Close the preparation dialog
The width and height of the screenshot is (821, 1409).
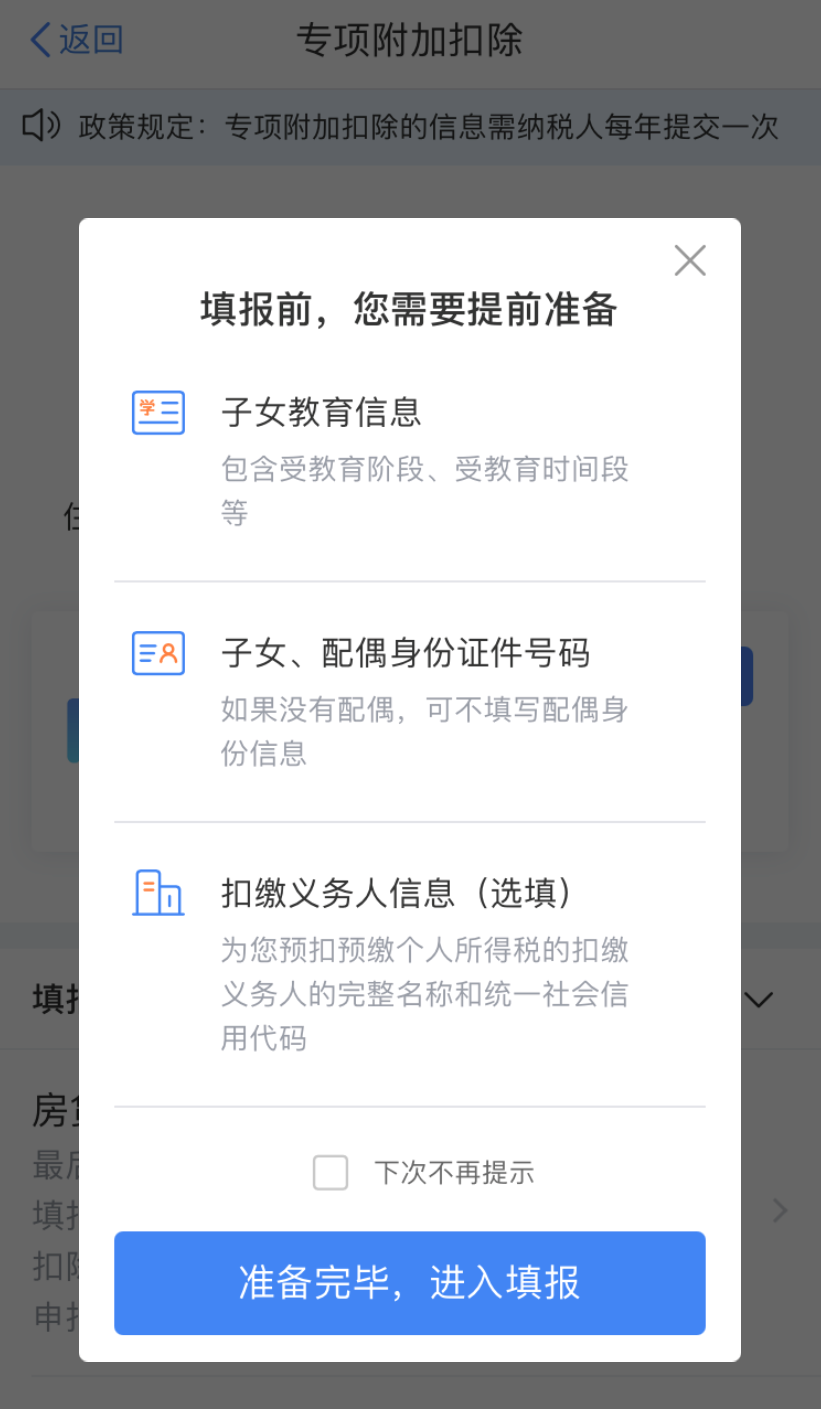click(689, 260)
